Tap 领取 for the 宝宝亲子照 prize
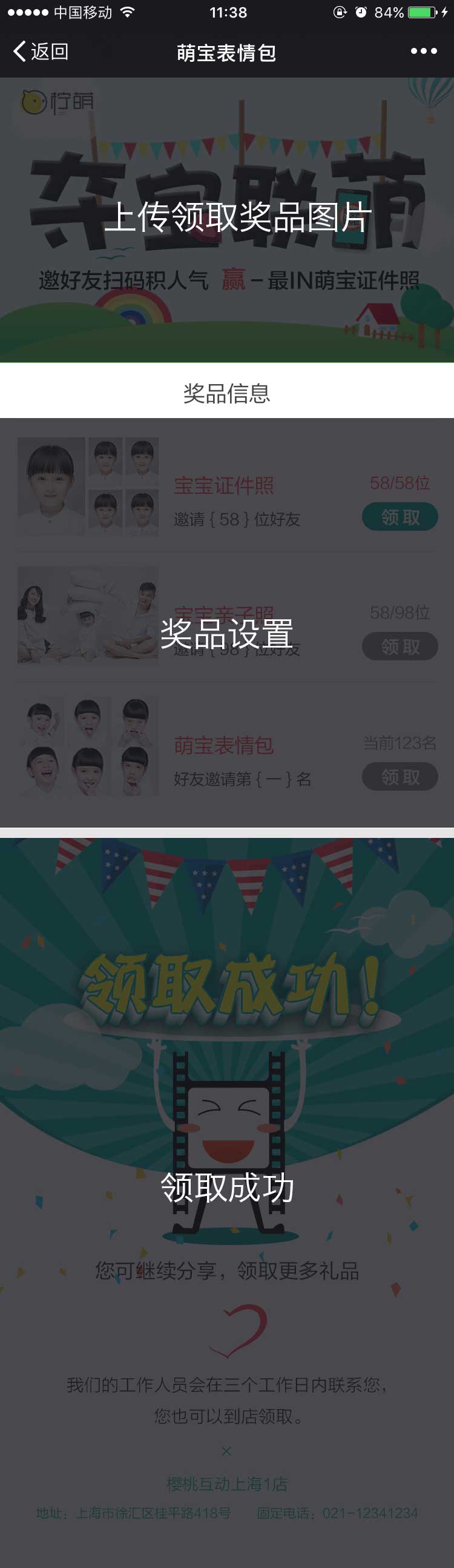 point(400,646)
